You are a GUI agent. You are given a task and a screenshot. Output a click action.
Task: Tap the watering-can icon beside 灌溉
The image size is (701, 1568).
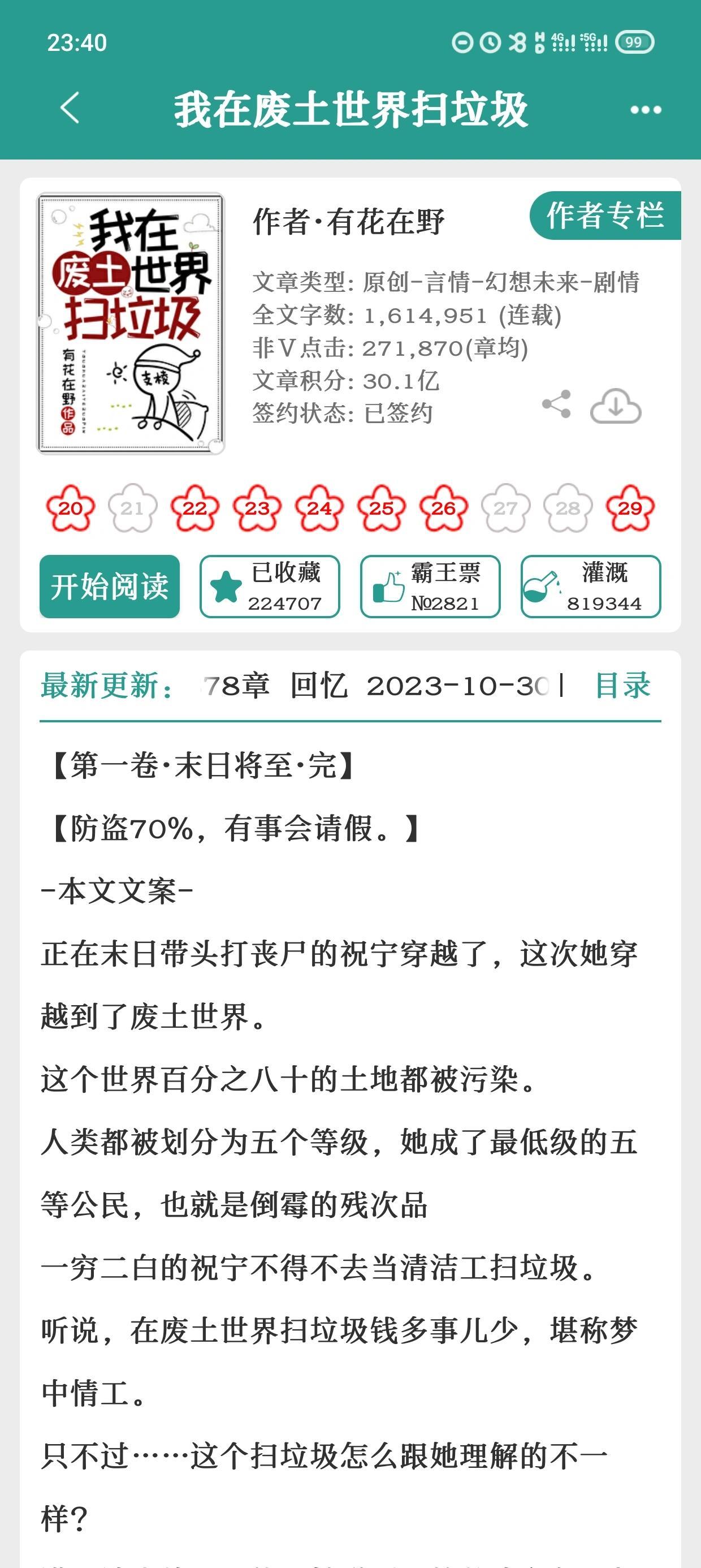[x=543, y=586]
